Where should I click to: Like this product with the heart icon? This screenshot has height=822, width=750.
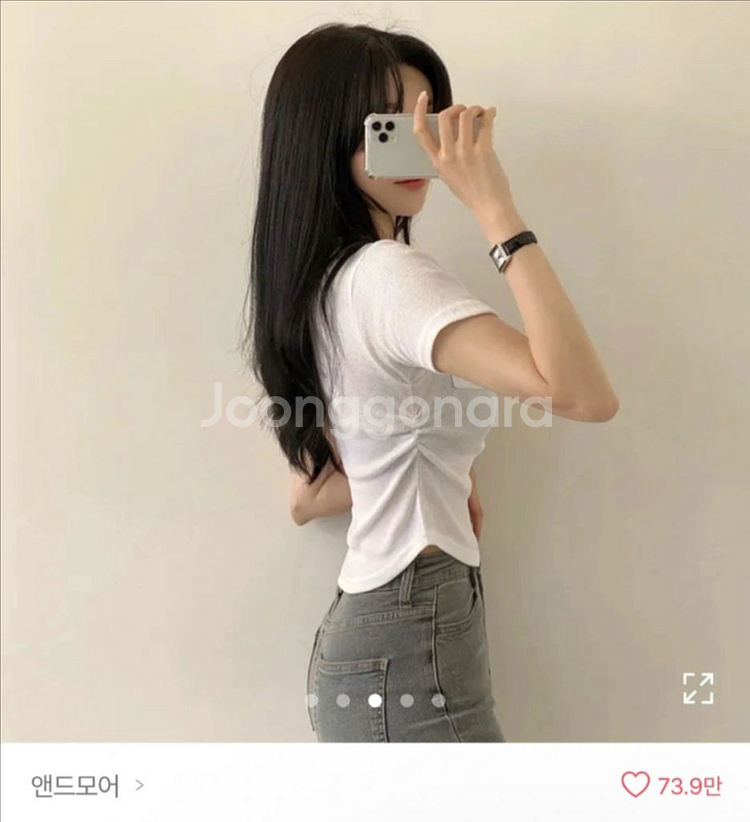(x=635, y=785)
